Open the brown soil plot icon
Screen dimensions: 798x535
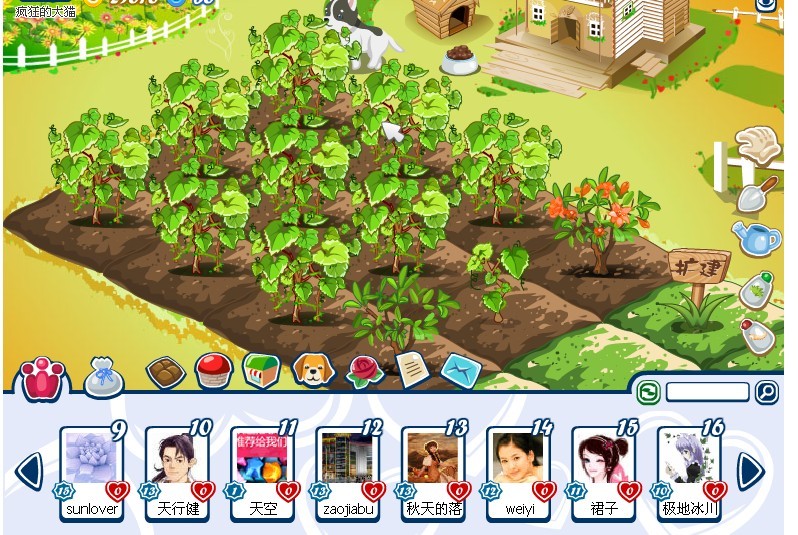pos(165,372)
